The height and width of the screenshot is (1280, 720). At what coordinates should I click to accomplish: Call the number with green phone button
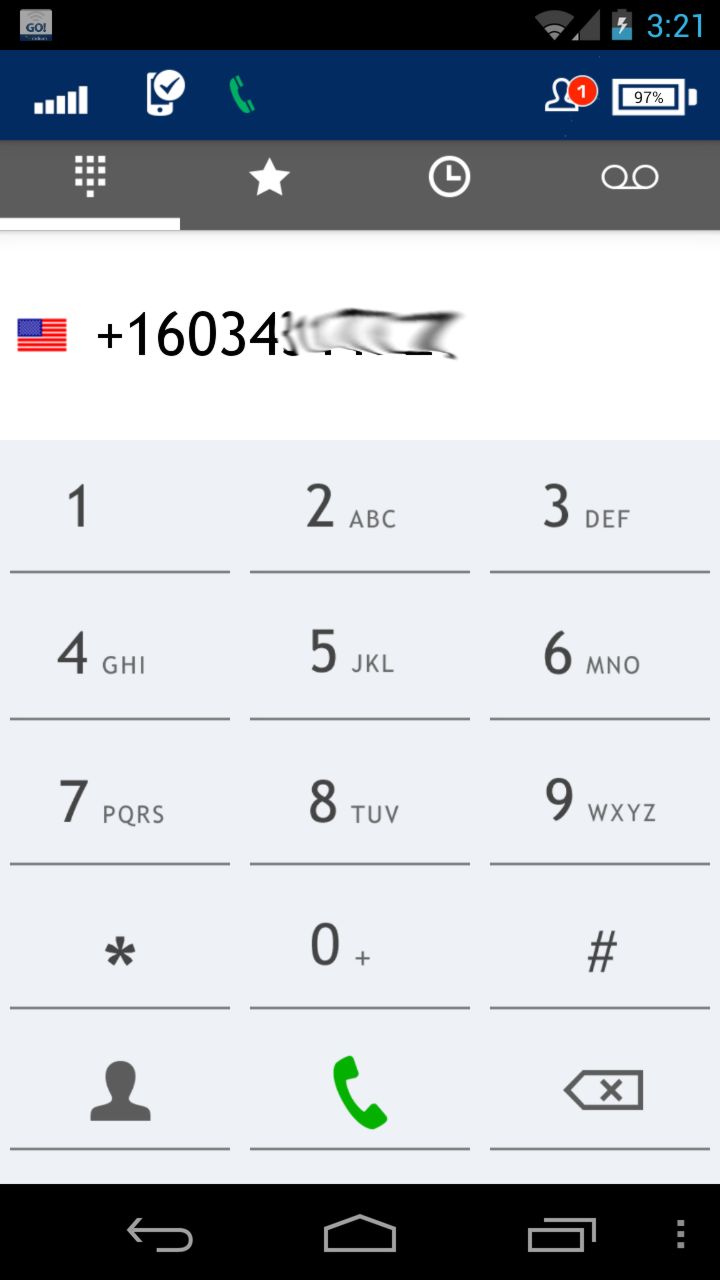[360, 1090]
